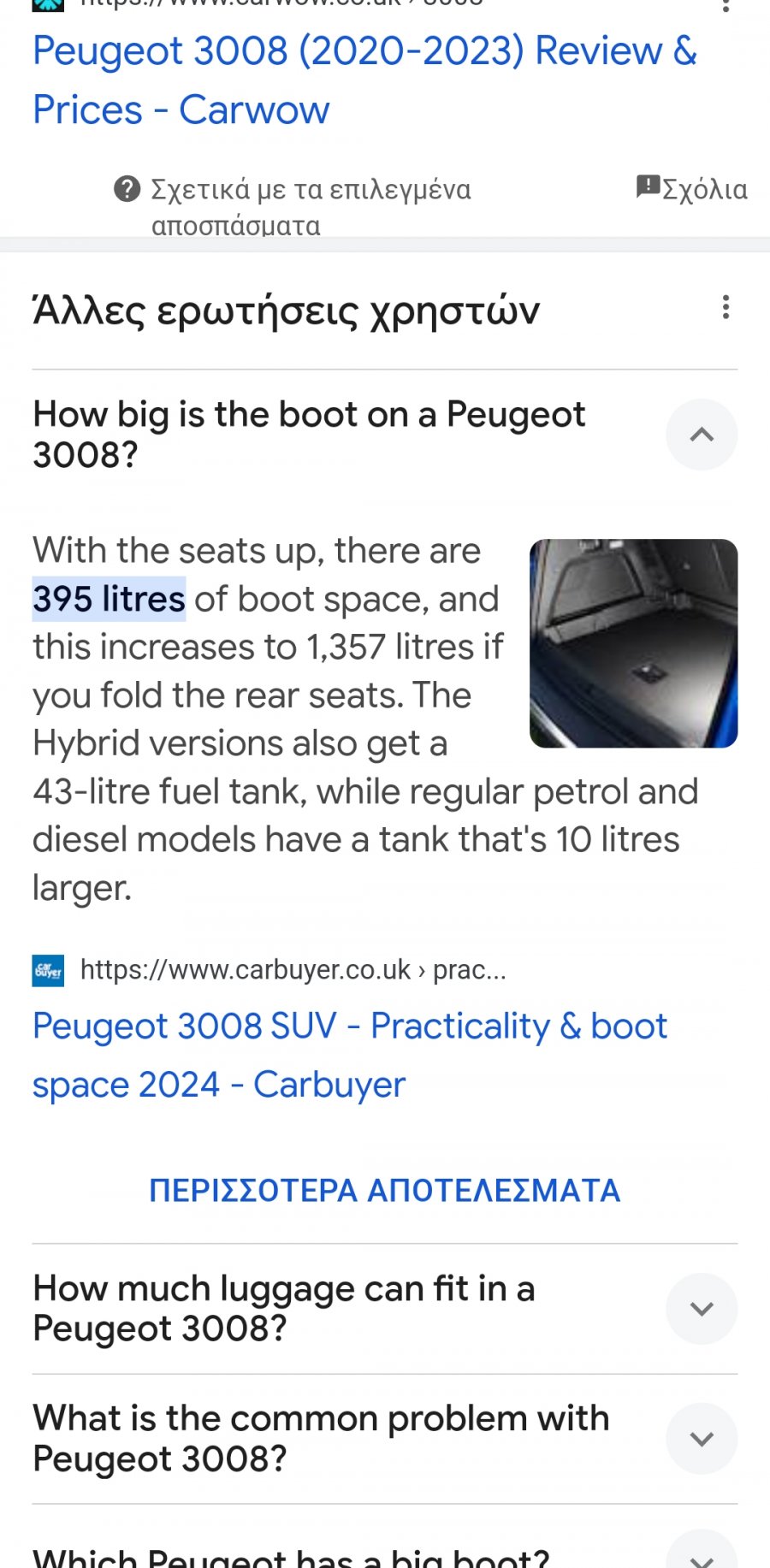Screen dimensions: 770x1568
Task: Click ΠΕΡΙΣΣΟΤΕΡΑ ΑΠΟΤΕΛΕΣΜΑΤΑ
Action: click(384, 1190)
